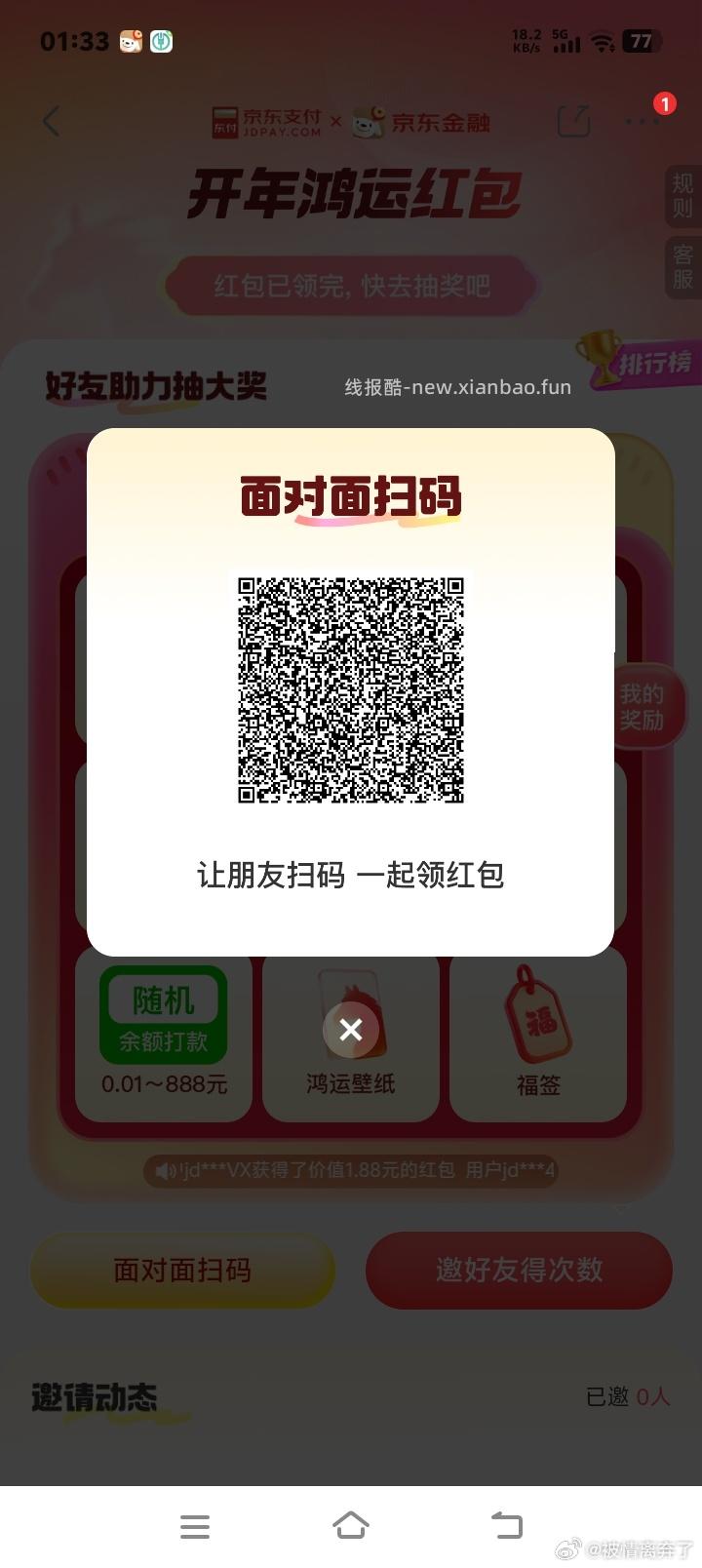Tap the 邀好友得次数 invite button

tap(519, 1270)
